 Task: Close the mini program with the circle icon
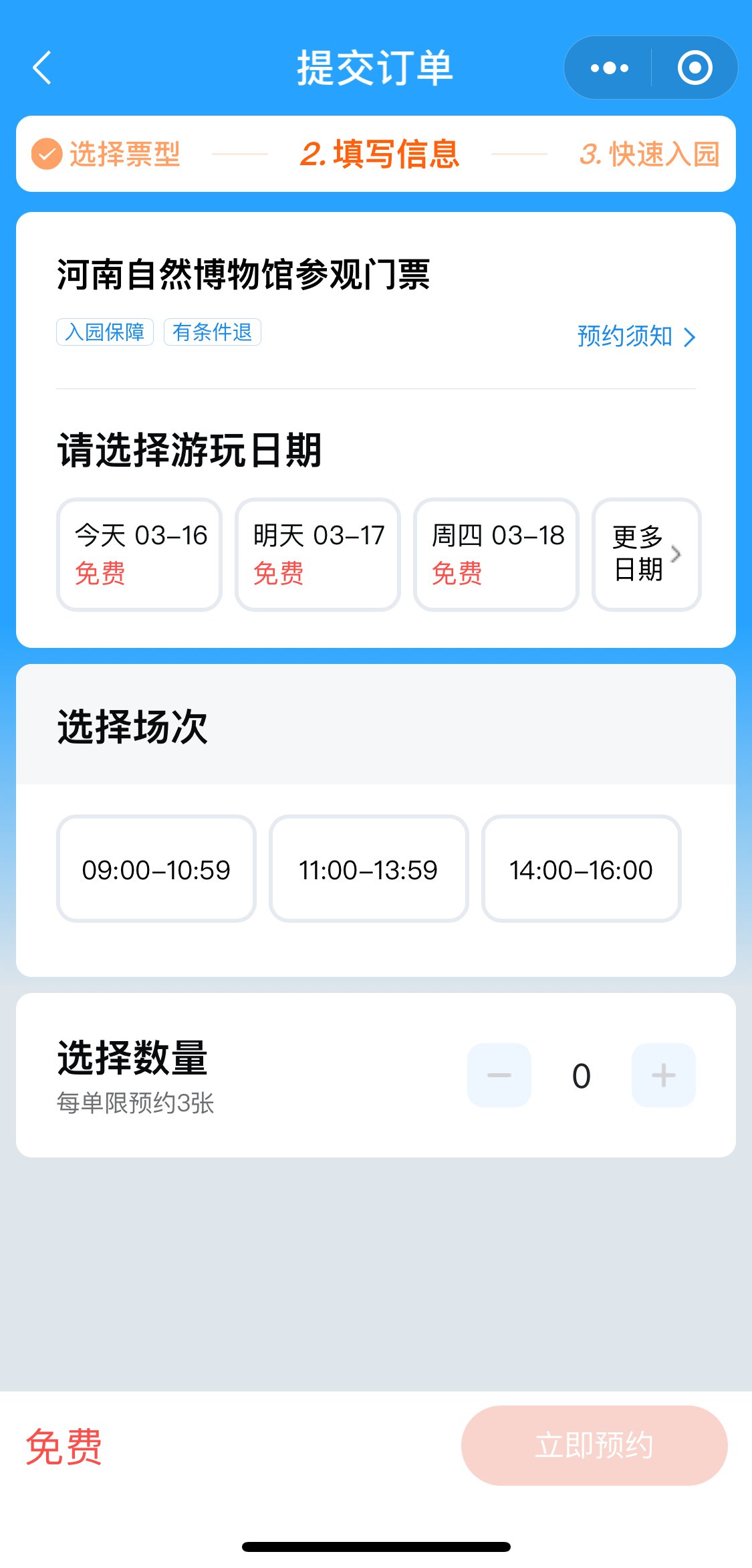695,68
